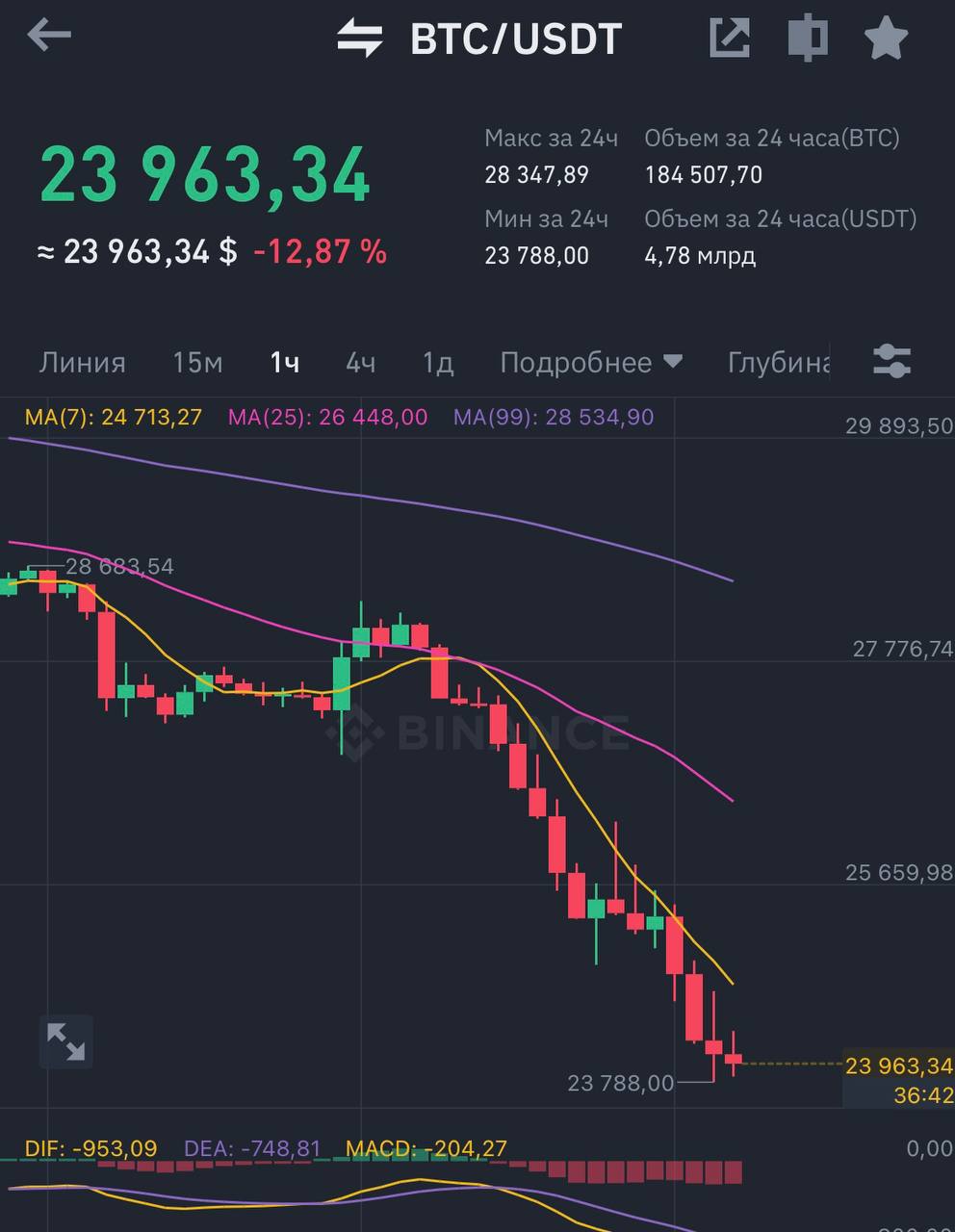Viewport: 955px width, 1232px height.
Task: Open the split-view layout icon
Action: pos(807,38)
